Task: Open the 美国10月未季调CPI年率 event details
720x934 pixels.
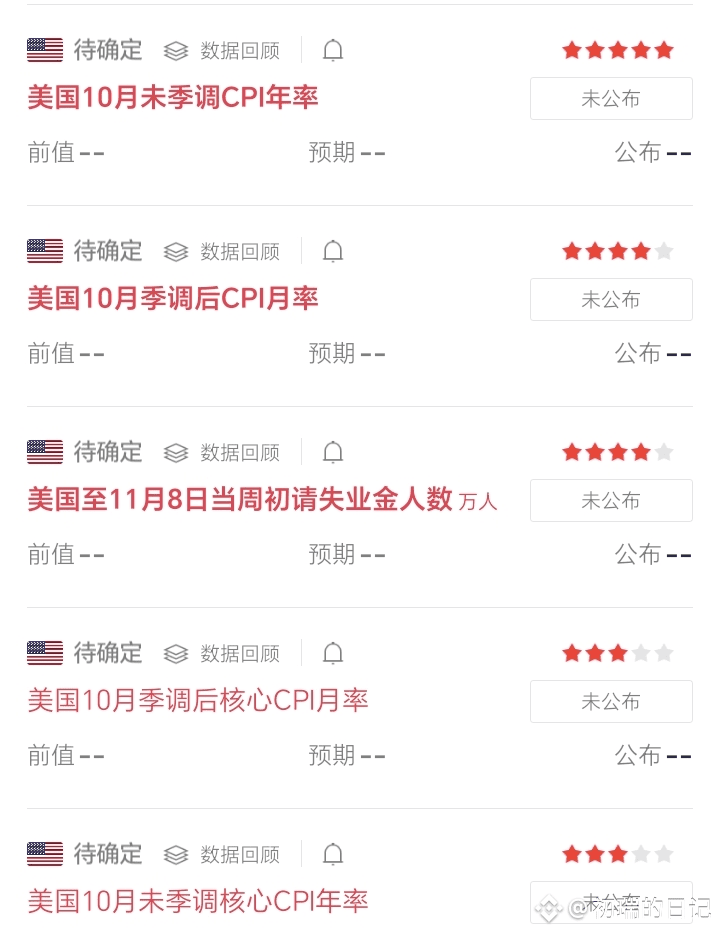Action: coord(173,98)
